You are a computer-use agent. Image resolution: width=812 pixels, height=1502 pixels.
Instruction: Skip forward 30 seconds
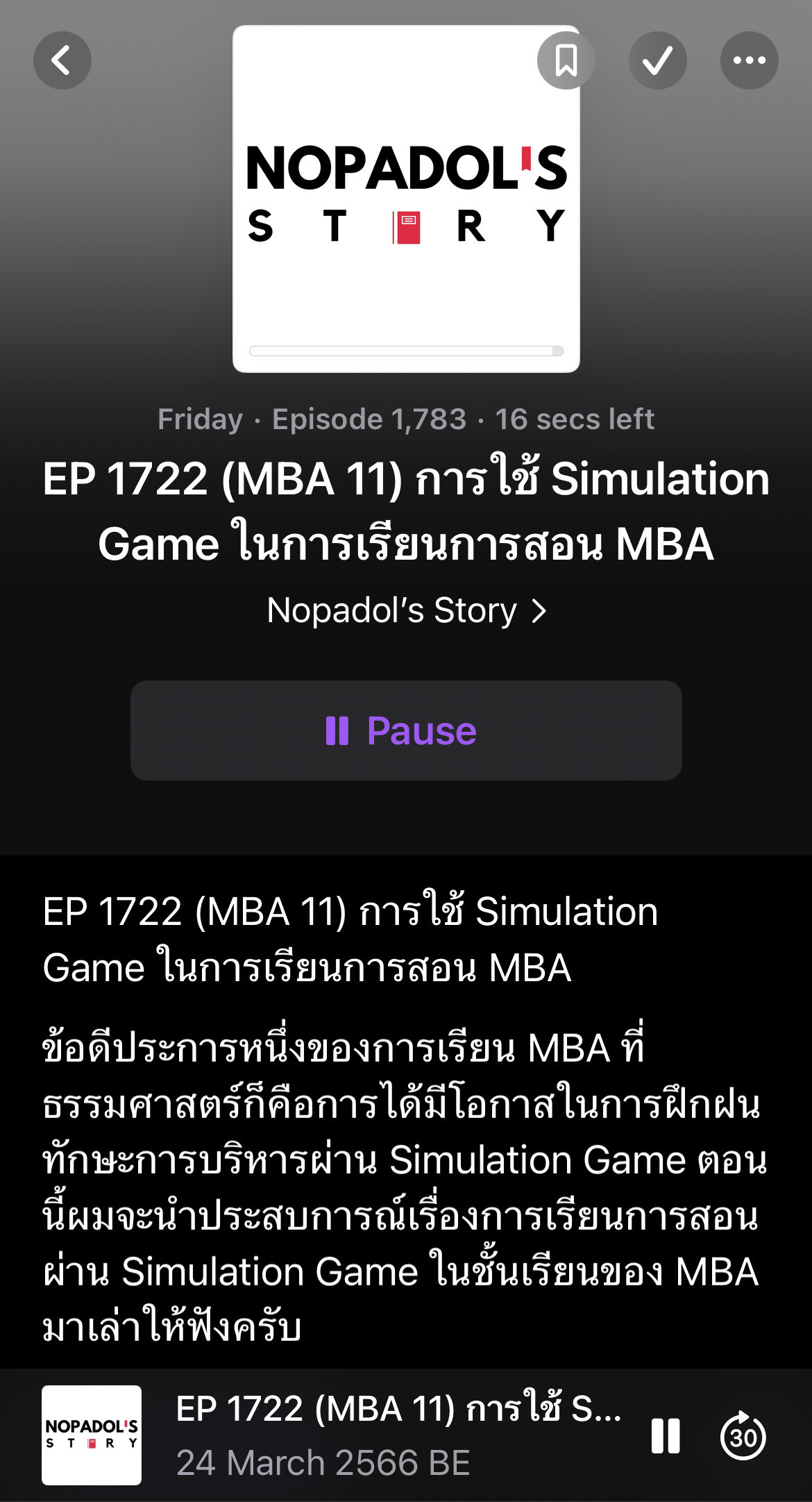[x=743, y=1436]
